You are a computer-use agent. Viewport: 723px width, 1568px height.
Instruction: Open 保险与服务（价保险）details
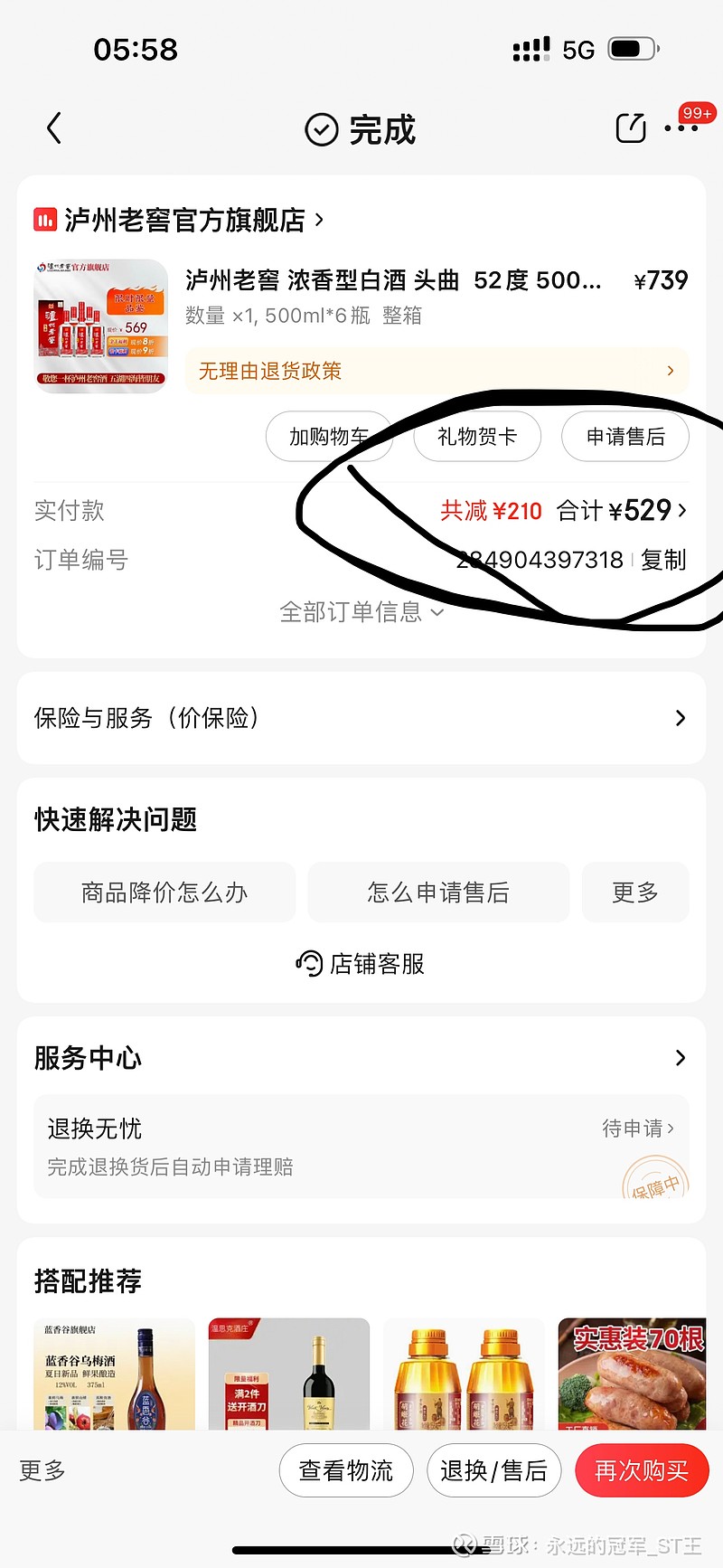(x=681, y=718)
